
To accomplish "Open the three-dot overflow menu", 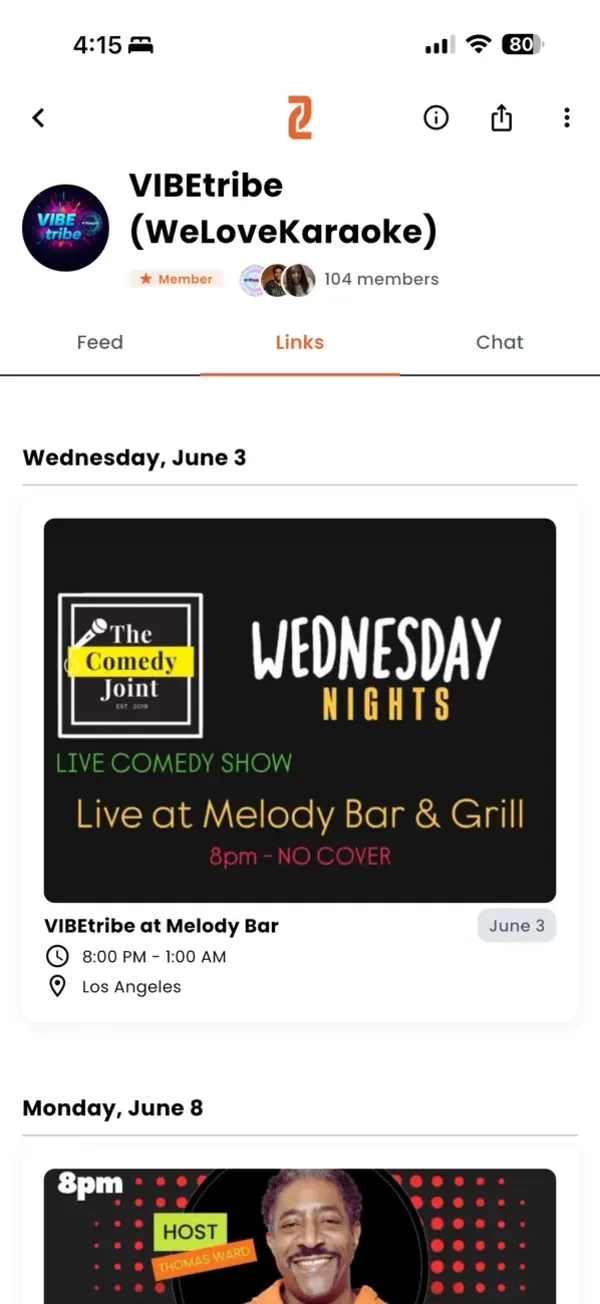I will pyautogui.click(x=566, y=118).
